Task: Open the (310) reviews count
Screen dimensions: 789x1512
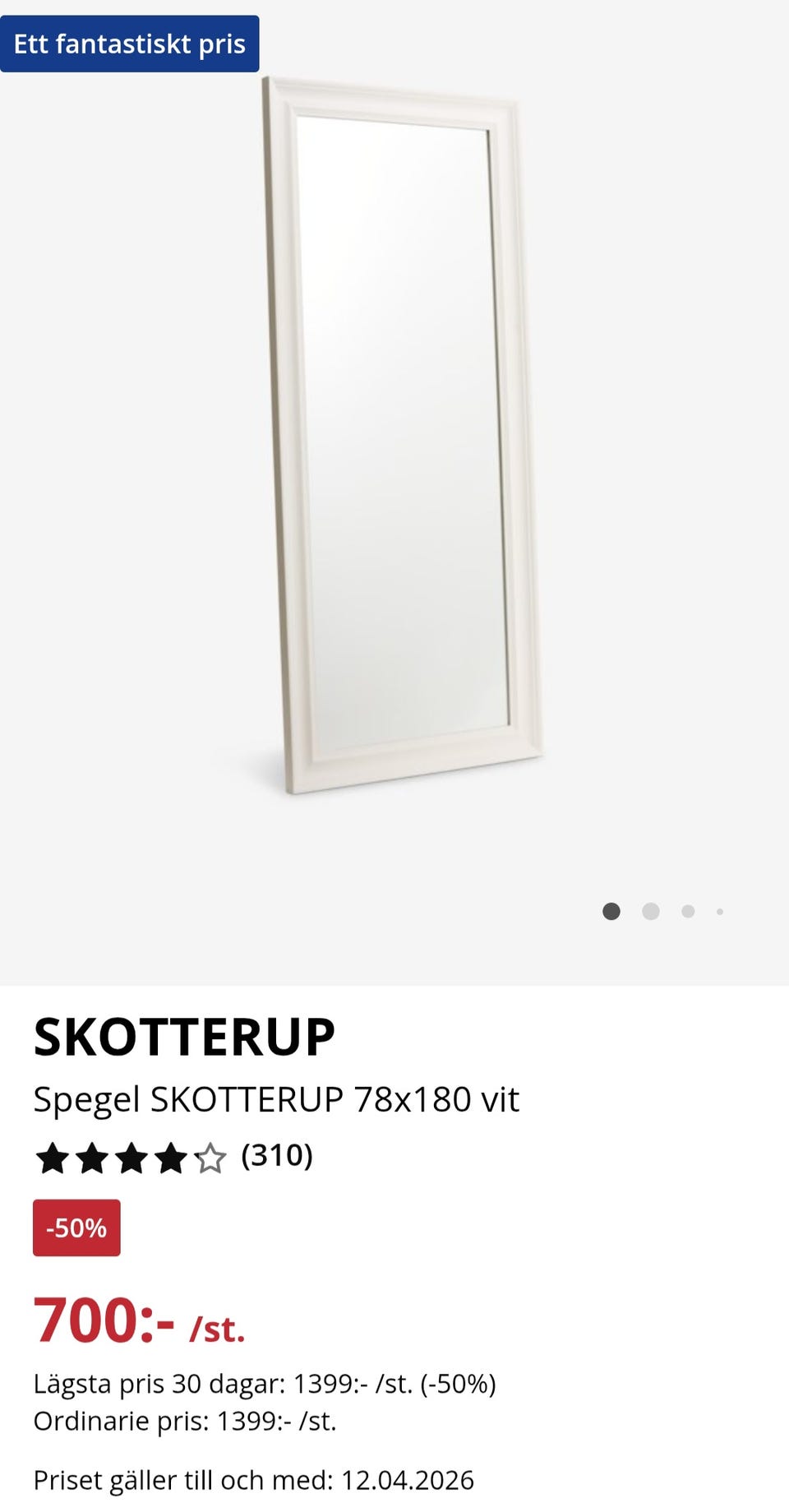Action: [x=278, y=1158]
